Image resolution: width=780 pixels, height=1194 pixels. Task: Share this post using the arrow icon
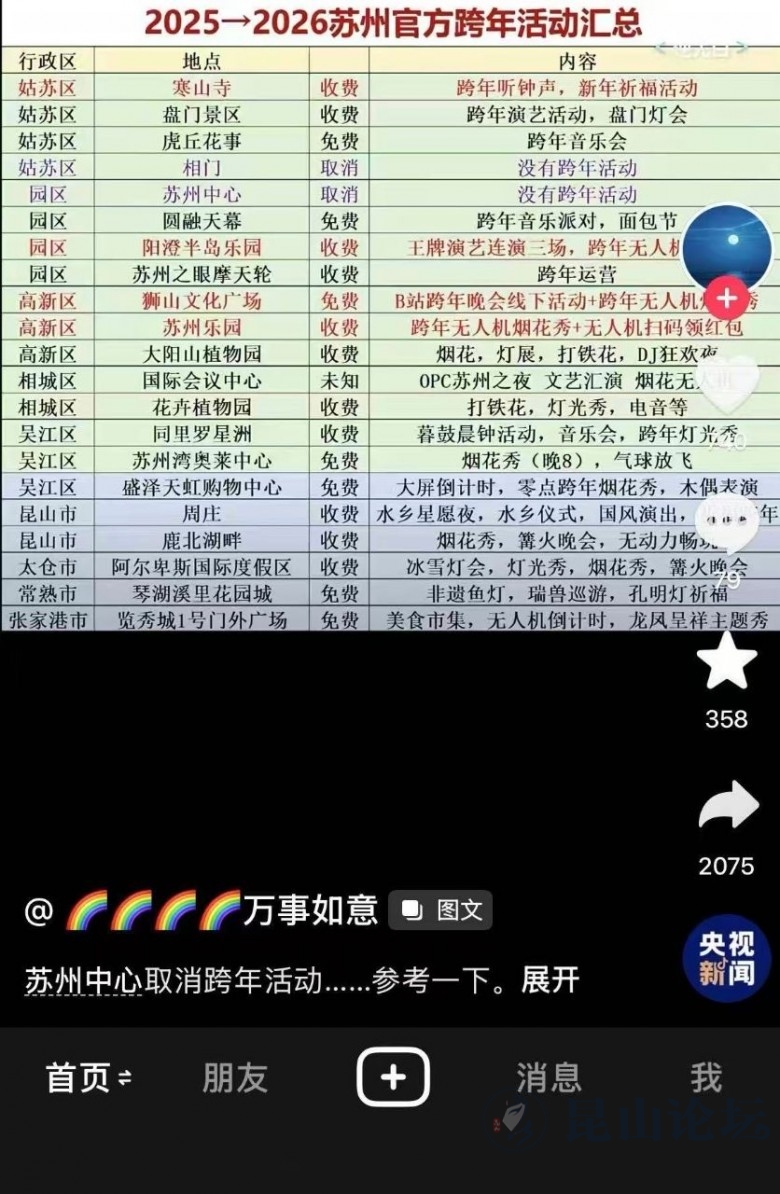coord(727,808)
